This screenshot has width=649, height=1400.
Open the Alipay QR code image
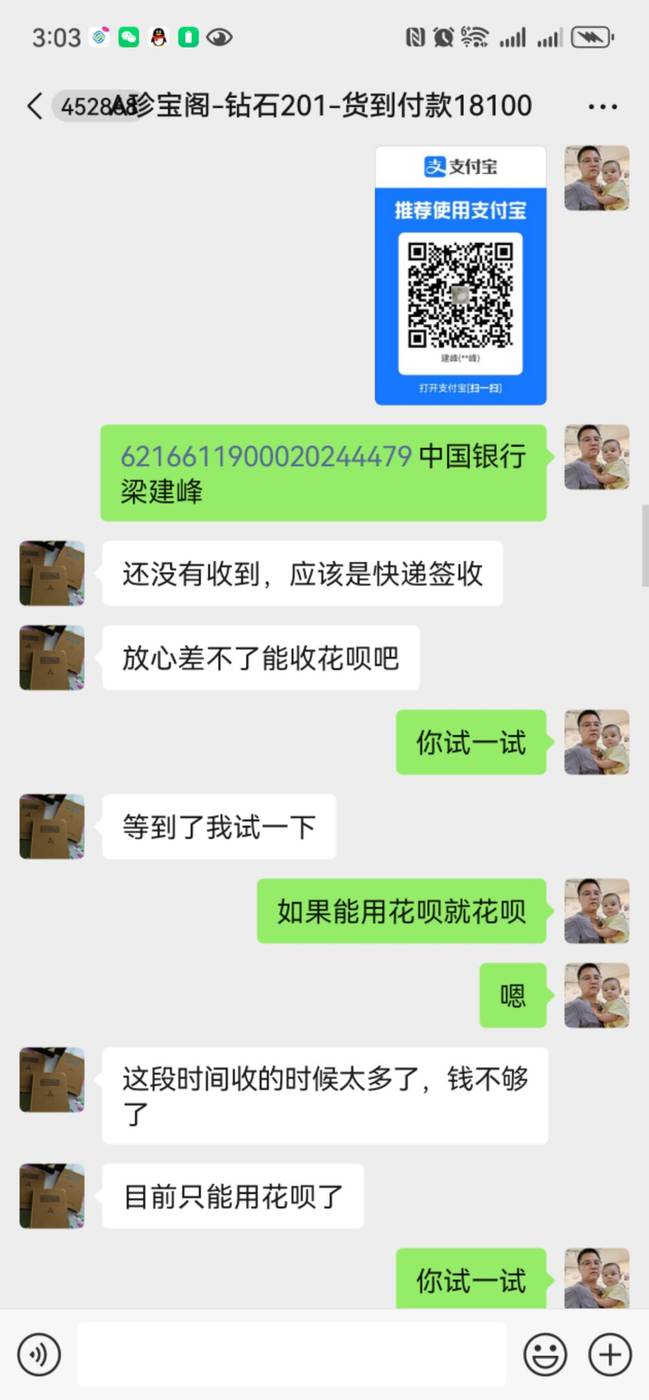coord(460,276)
